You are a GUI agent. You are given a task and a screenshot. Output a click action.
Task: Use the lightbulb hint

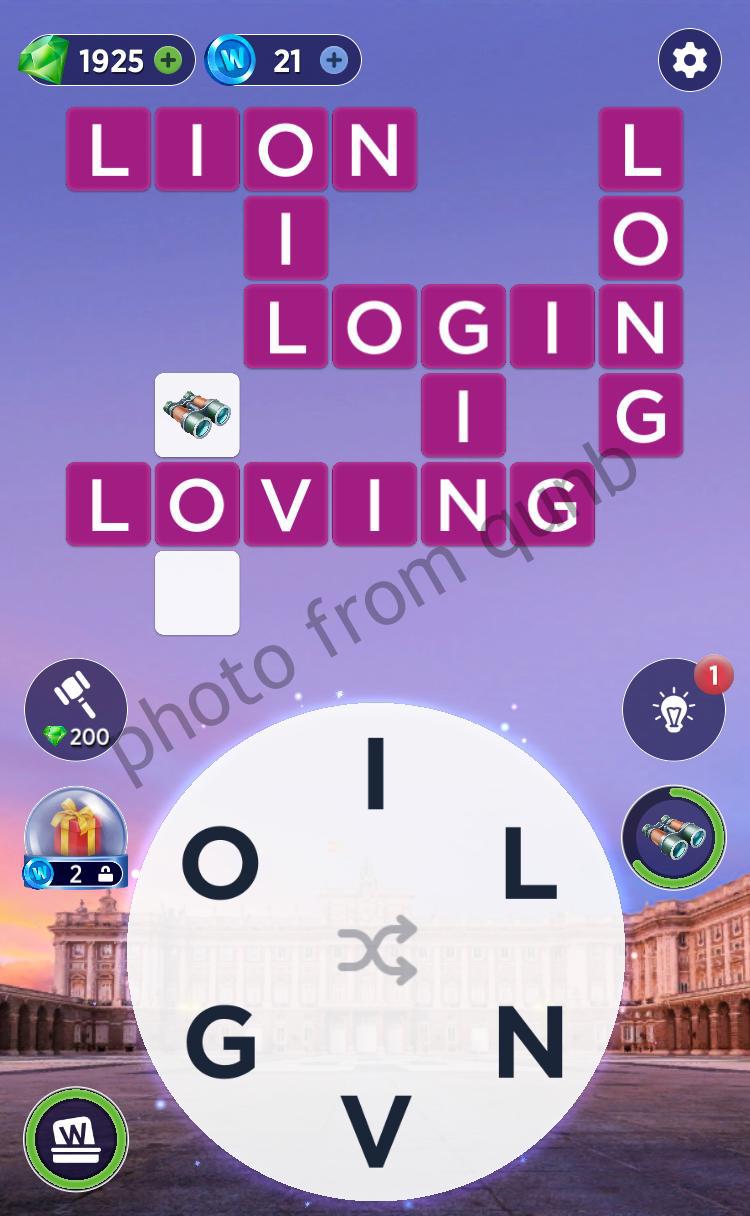point(673,710)
